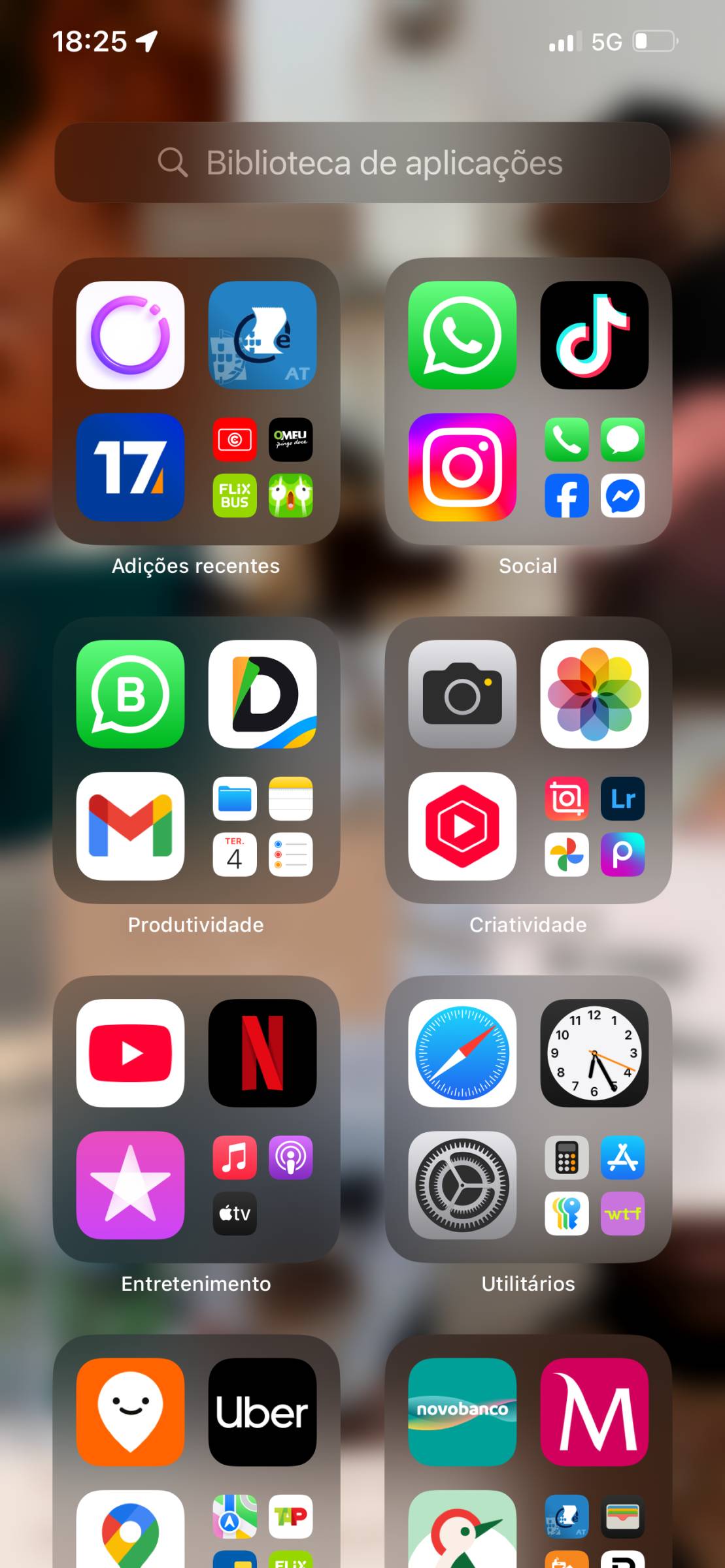Launch TikTok

[594, 335]
